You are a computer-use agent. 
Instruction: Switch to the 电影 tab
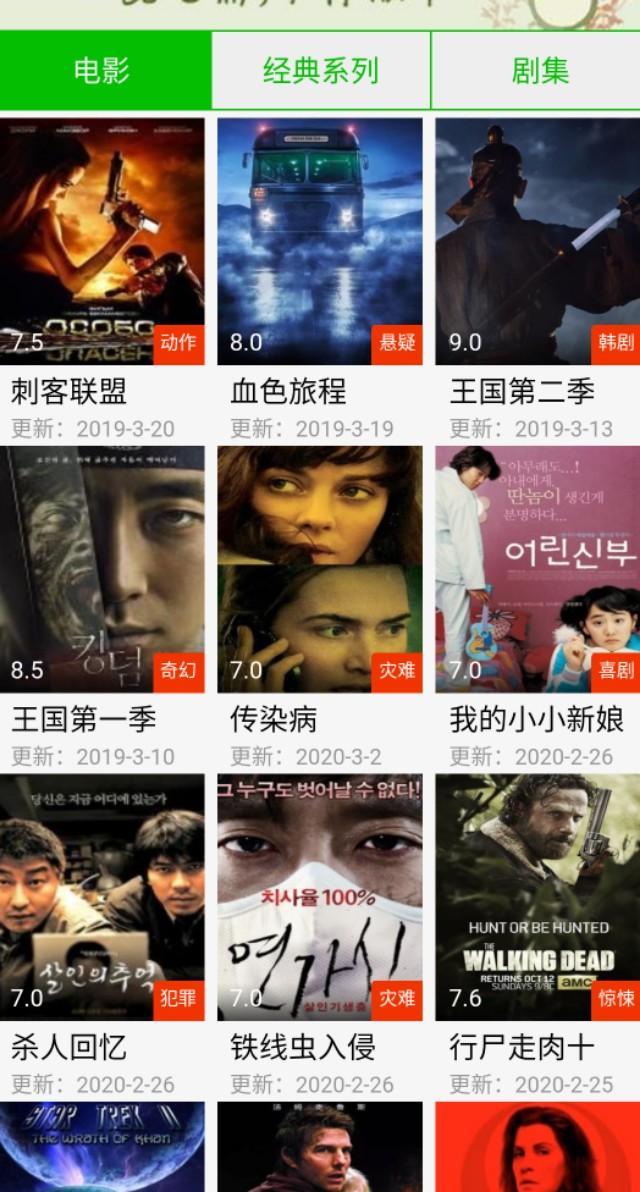click(x=105, y=70)
